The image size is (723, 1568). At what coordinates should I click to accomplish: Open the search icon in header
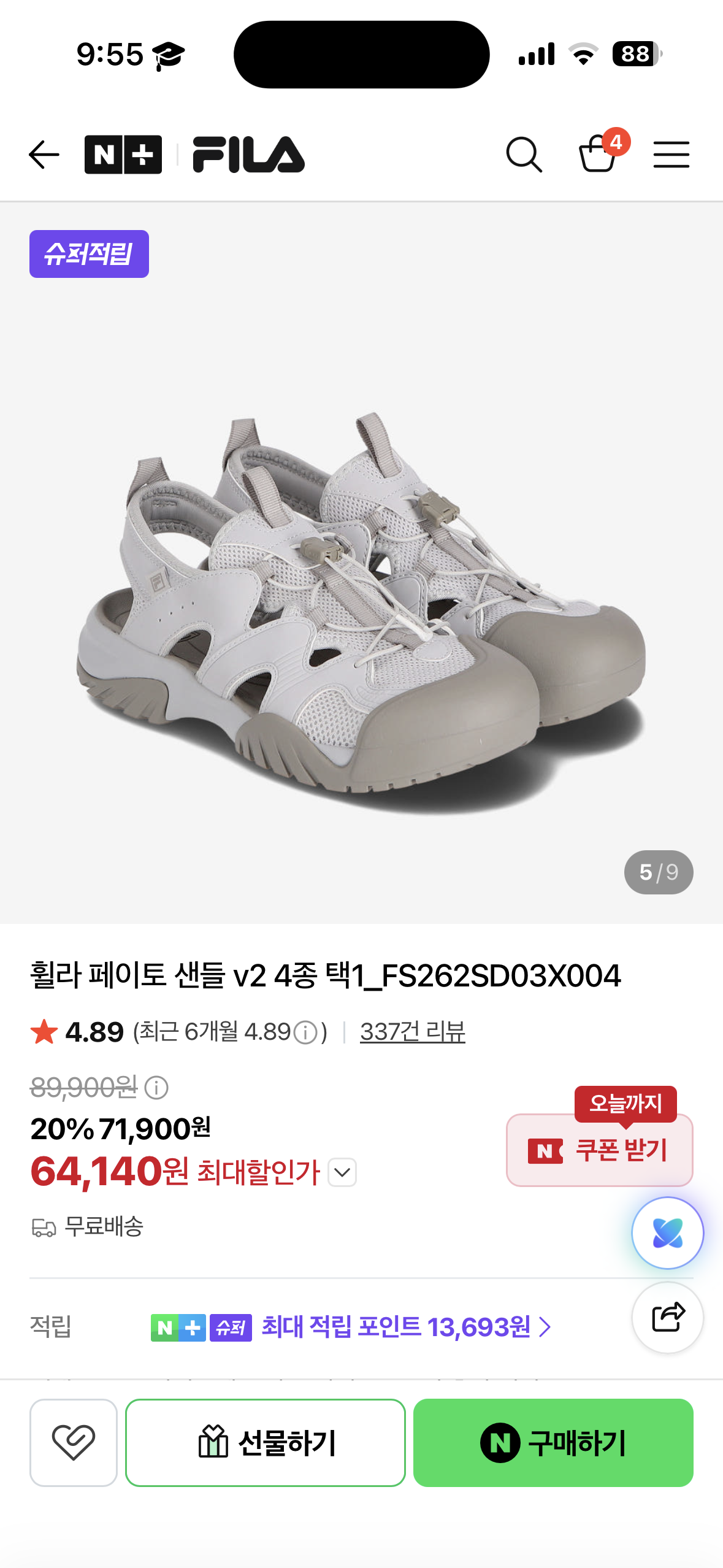coord(524,155)
